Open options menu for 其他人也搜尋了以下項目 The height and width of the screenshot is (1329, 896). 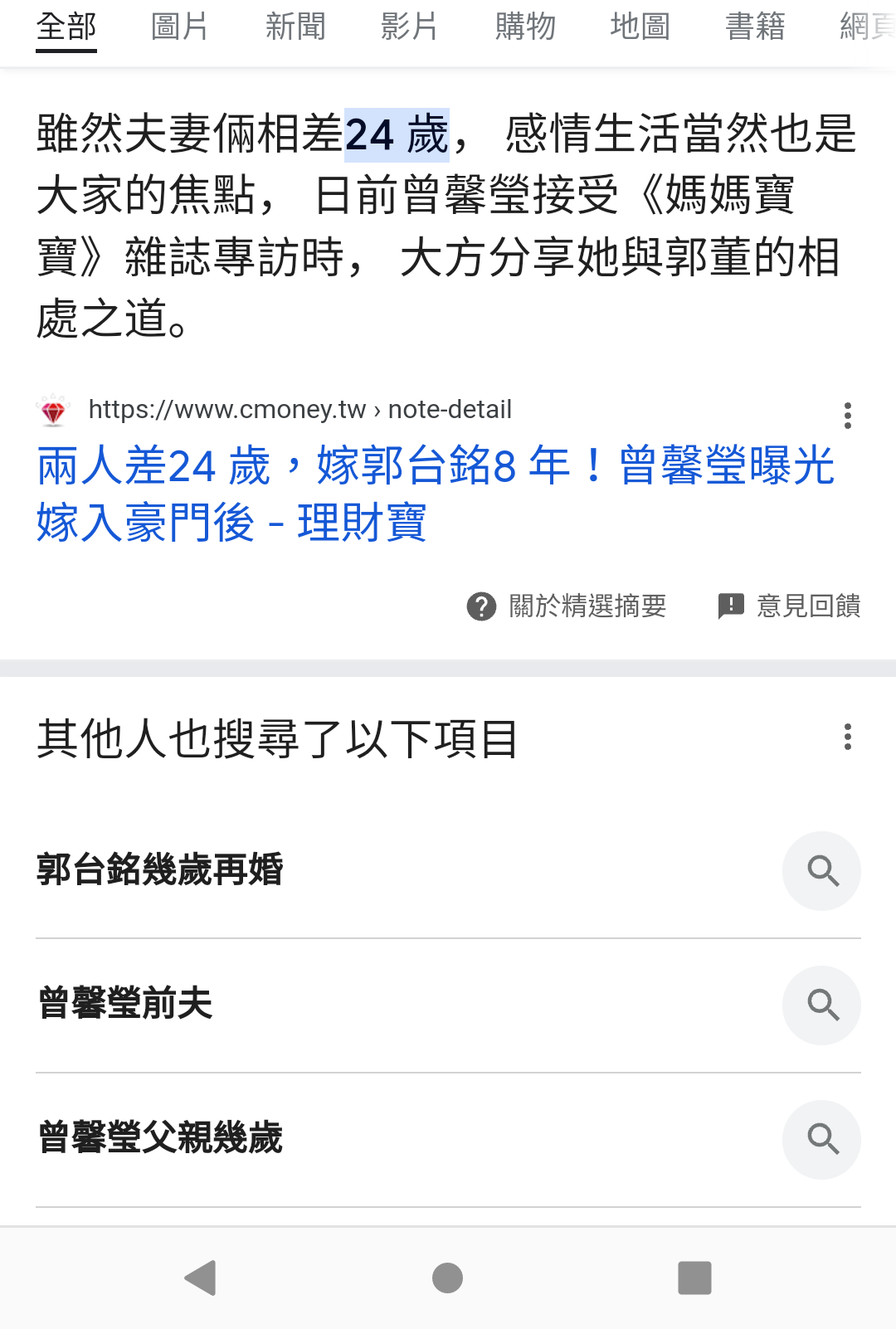coord(847,737)
